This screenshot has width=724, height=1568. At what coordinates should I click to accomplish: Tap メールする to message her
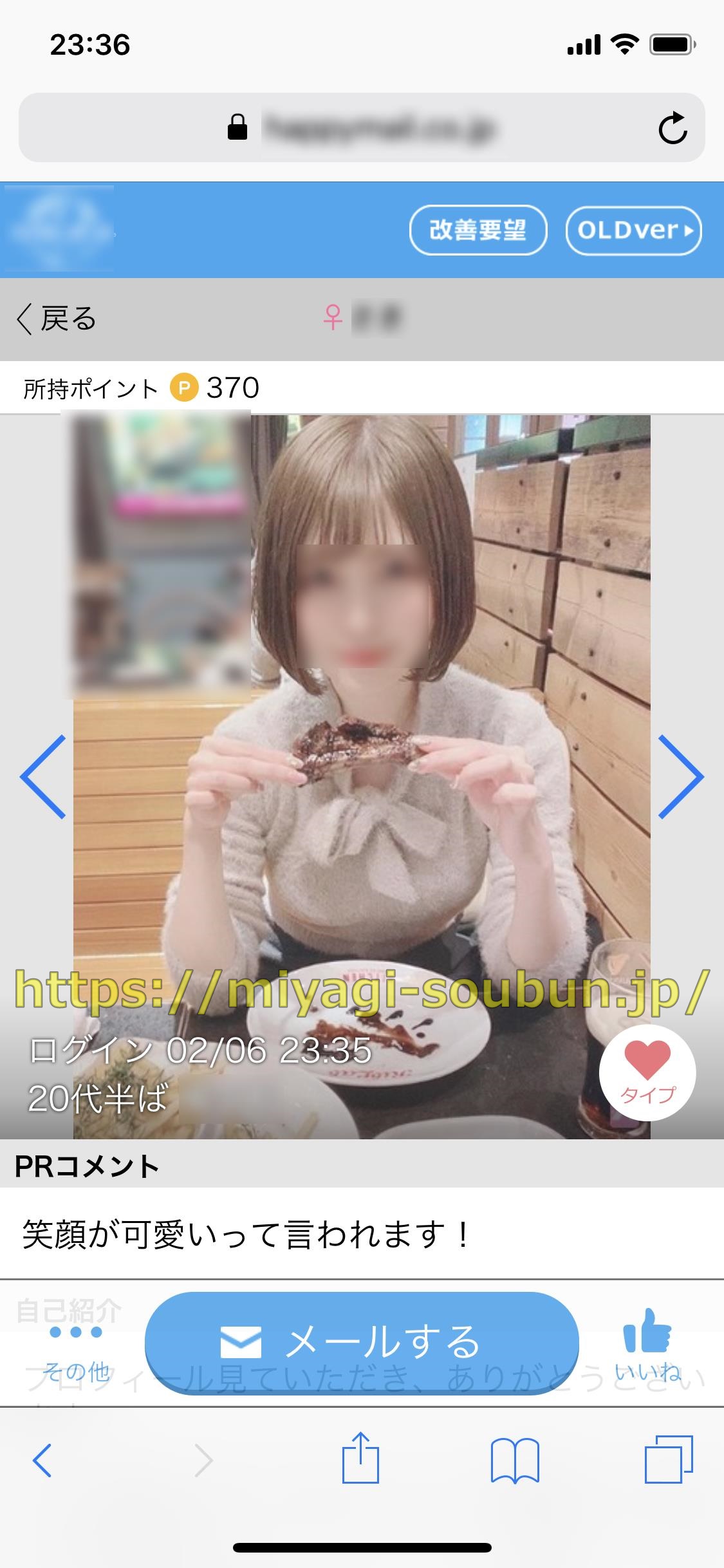coord(362,1343)
